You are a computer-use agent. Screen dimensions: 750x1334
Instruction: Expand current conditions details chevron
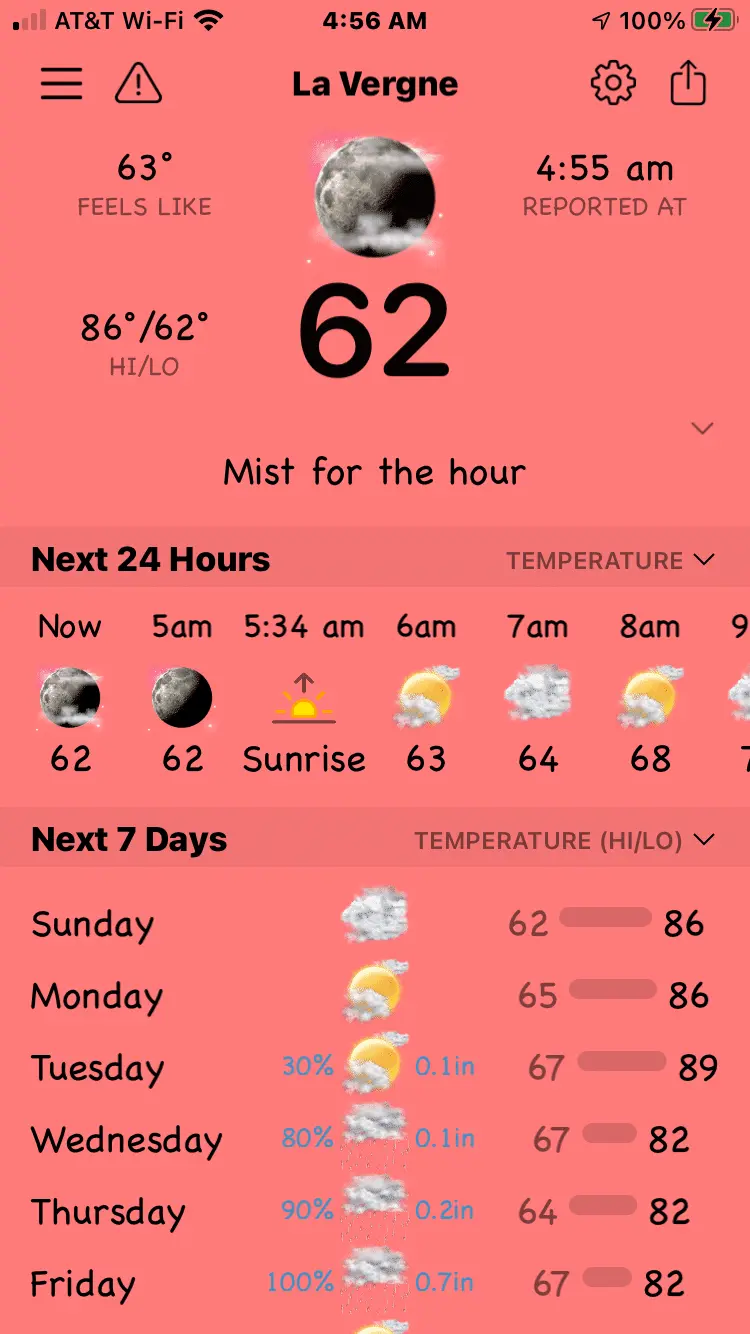coord(702,429)
